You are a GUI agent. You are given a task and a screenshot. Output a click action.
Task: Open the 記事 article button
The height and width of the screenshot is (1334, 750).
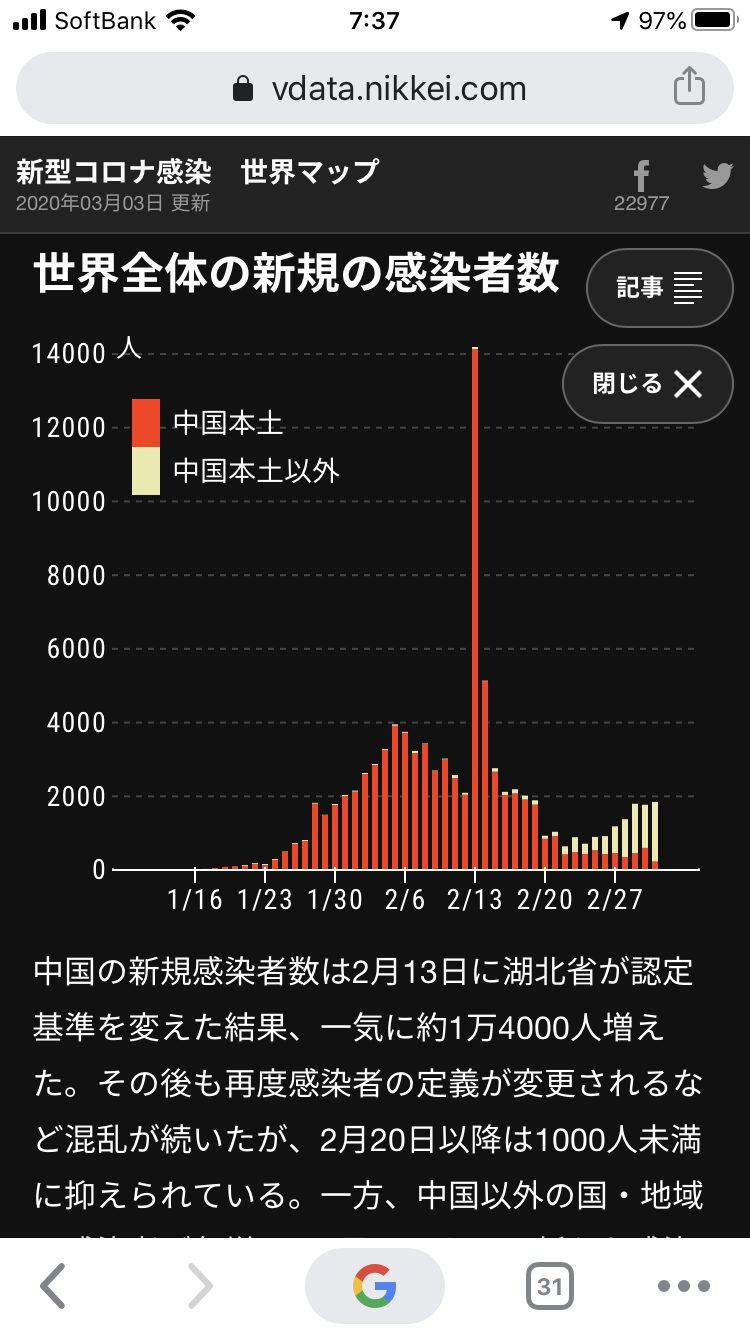click(x=660, y=288)
